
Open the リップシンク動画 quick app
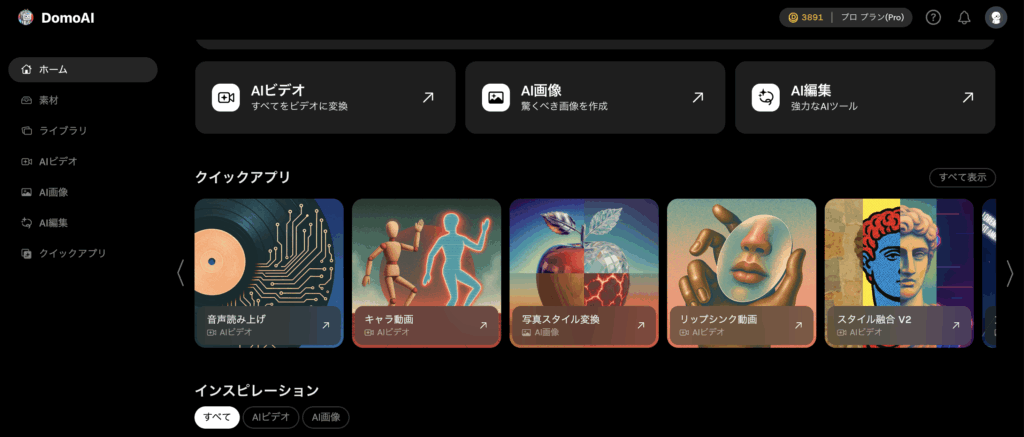tap(741, 273)
